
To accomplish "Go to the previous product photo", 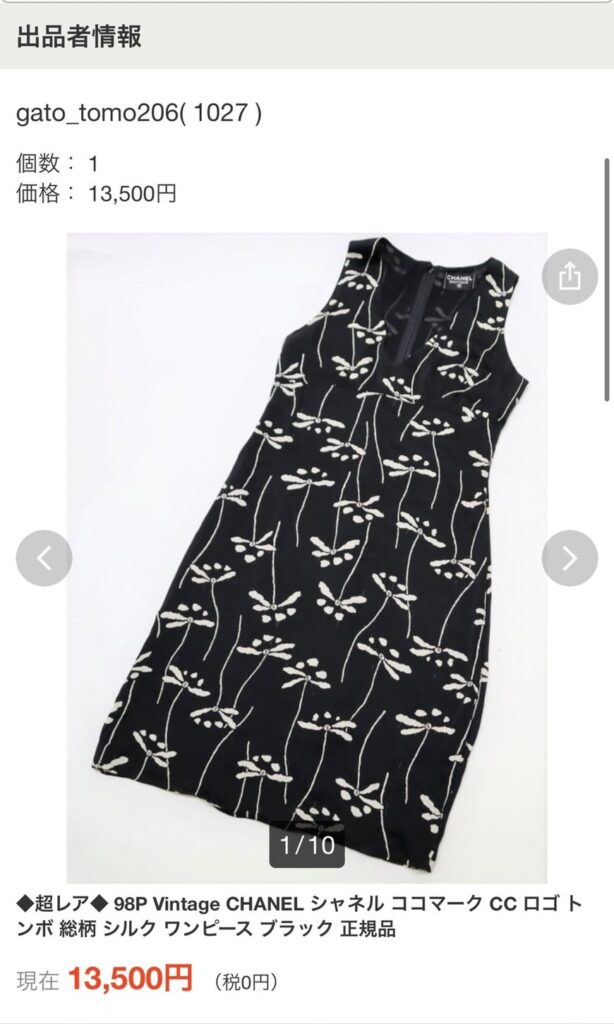I will 44,558.
